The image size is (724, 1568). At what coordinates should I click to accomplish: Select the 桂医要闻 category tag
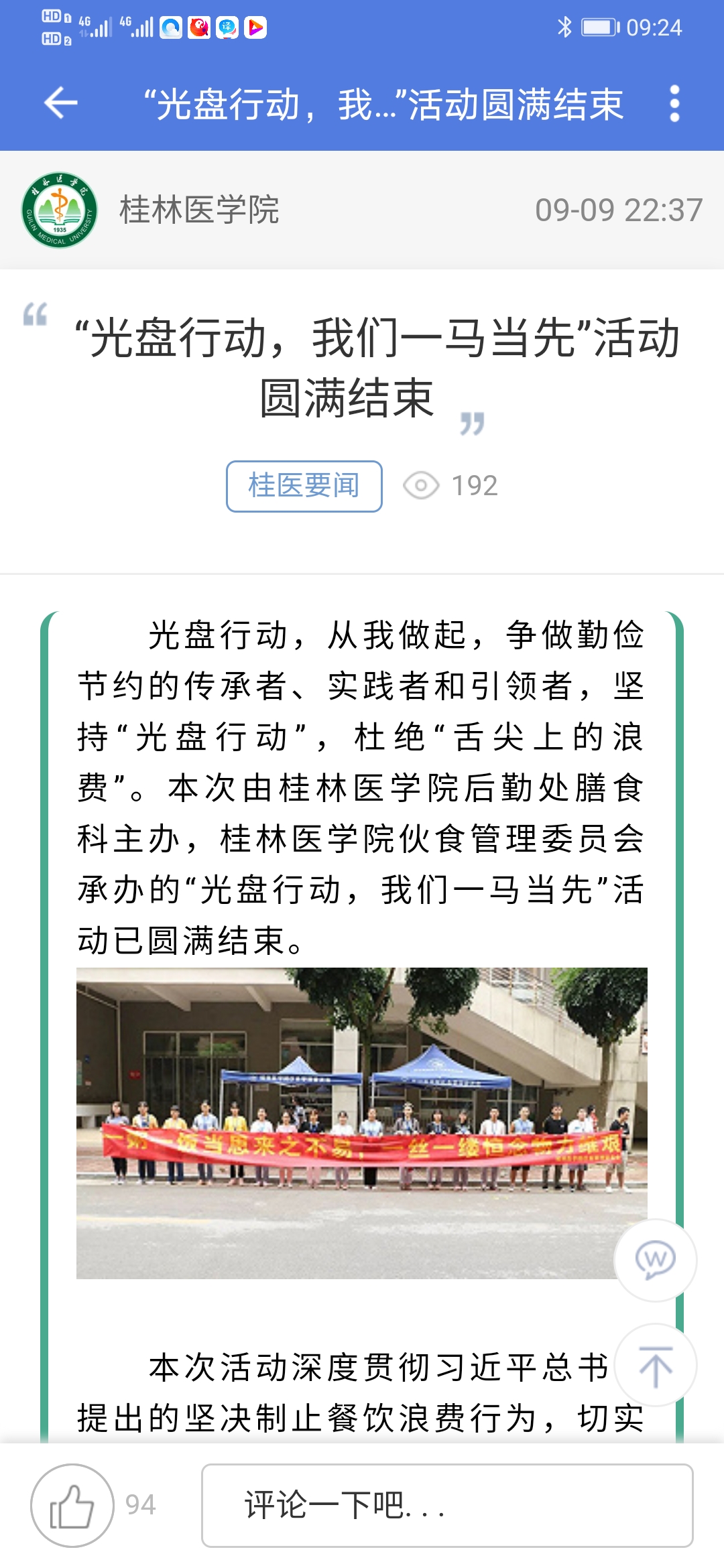304,486
